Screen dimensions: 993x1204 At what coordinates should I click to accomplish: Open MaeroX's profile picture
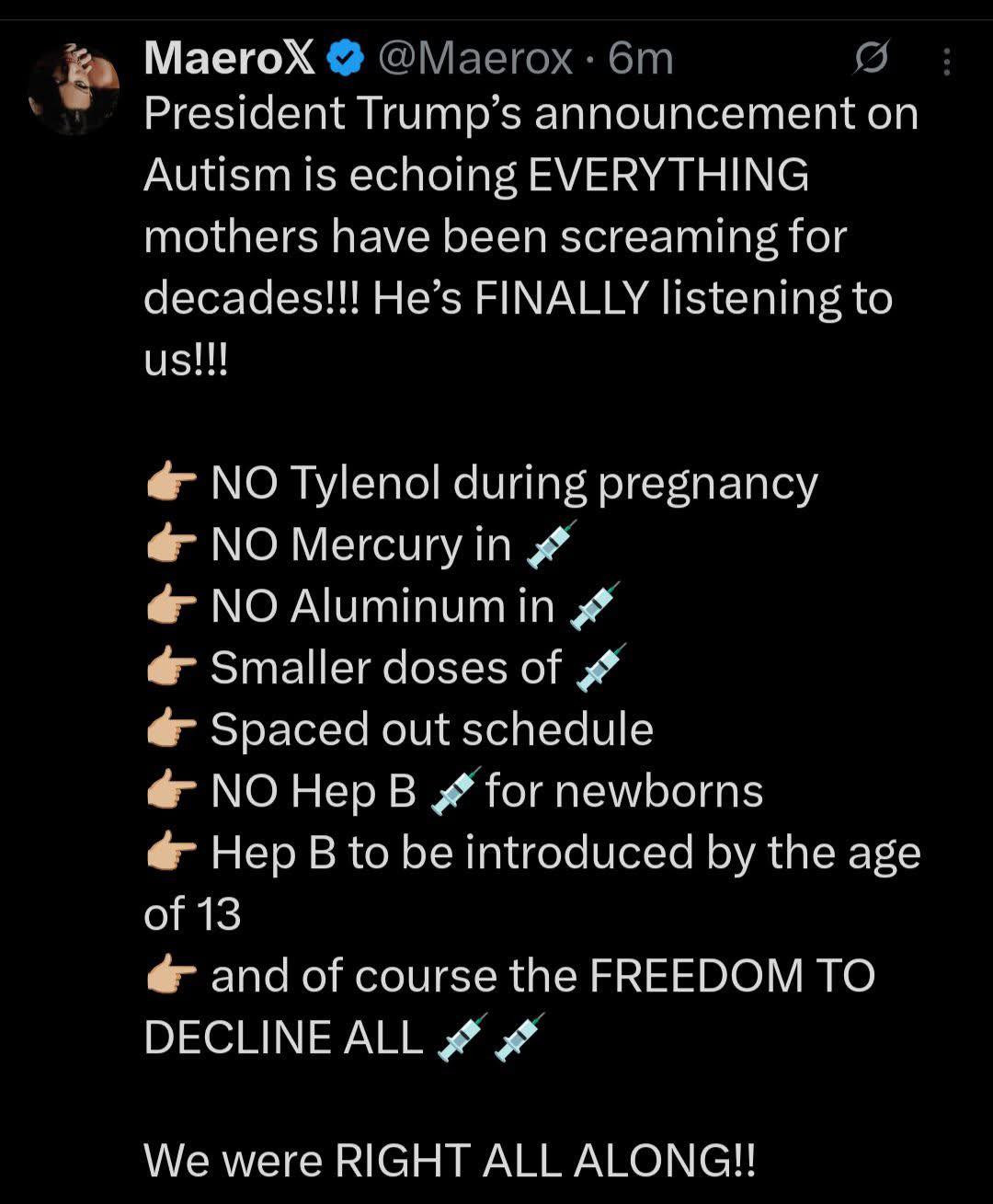(74, 89)
